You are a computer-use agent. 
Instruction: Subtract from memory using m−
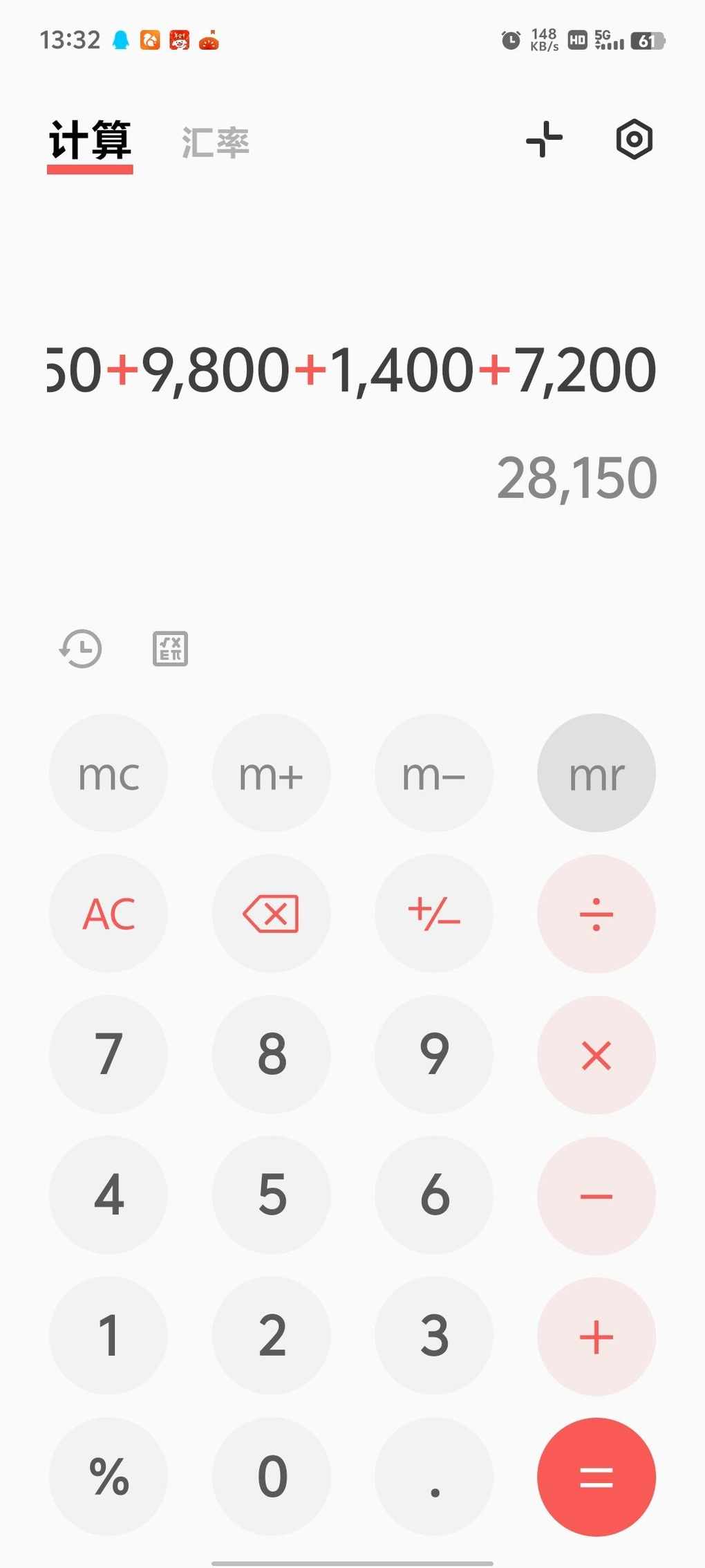(x=434, y=773)
